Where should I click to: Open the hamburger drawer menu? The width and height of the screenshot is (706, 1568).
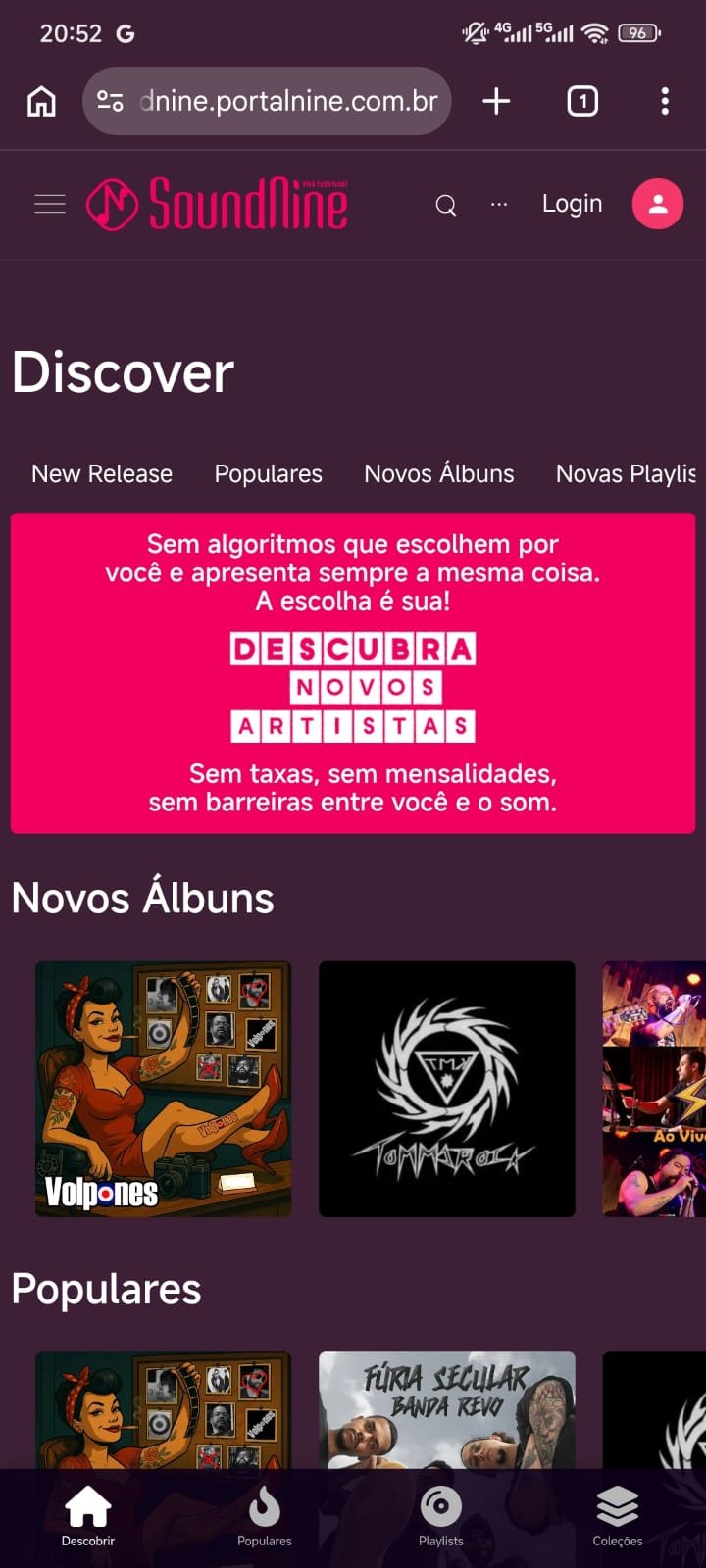tap(50, 204)
